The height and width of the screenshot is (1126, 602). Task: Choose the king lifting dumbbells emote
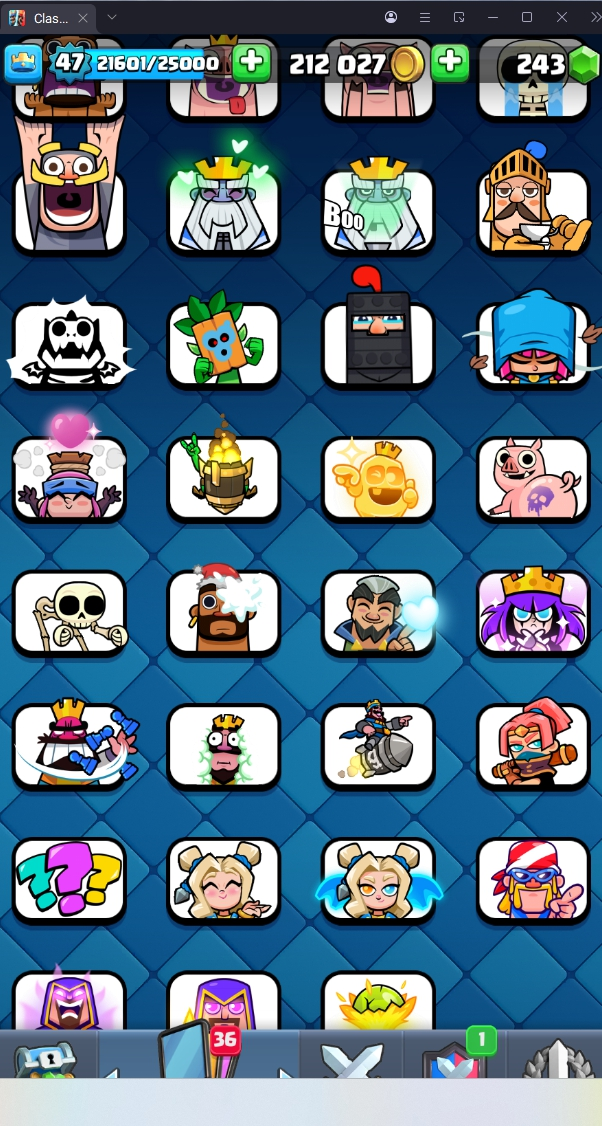coord(69,745)
